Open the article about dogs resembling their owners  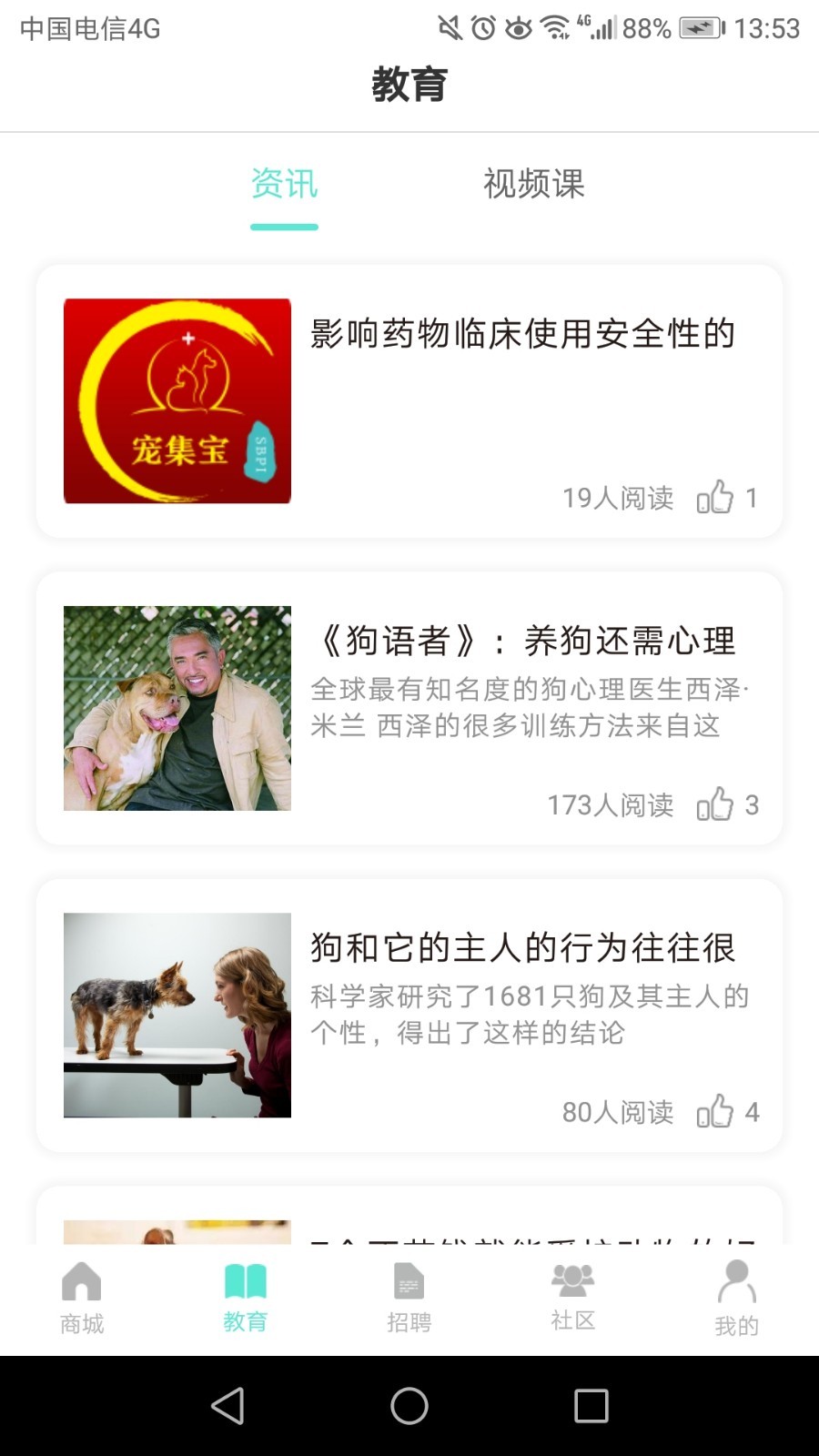tap(525, 947)
